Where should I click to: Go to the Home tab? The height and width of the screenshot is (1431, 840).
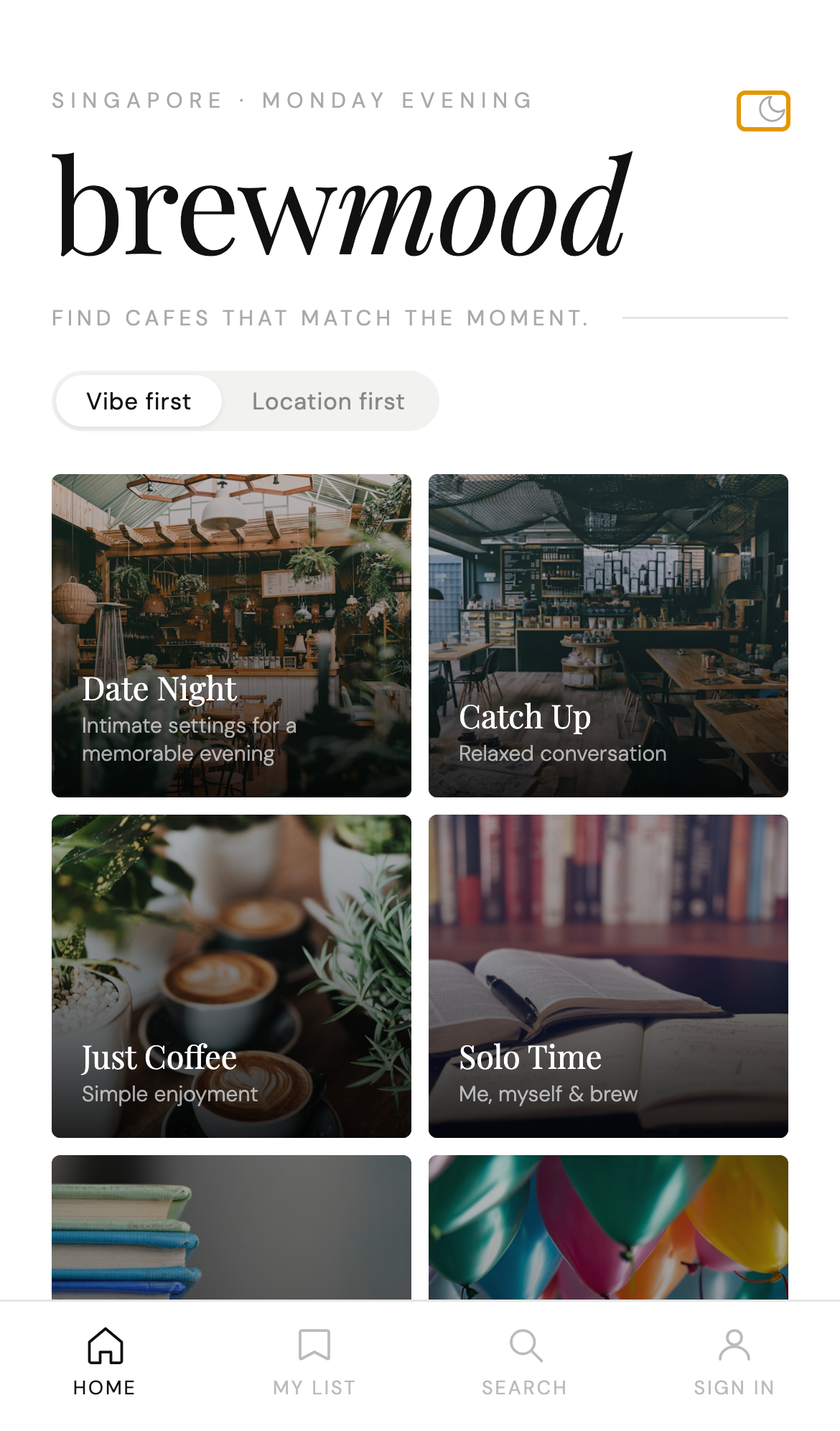[105, 1361]
